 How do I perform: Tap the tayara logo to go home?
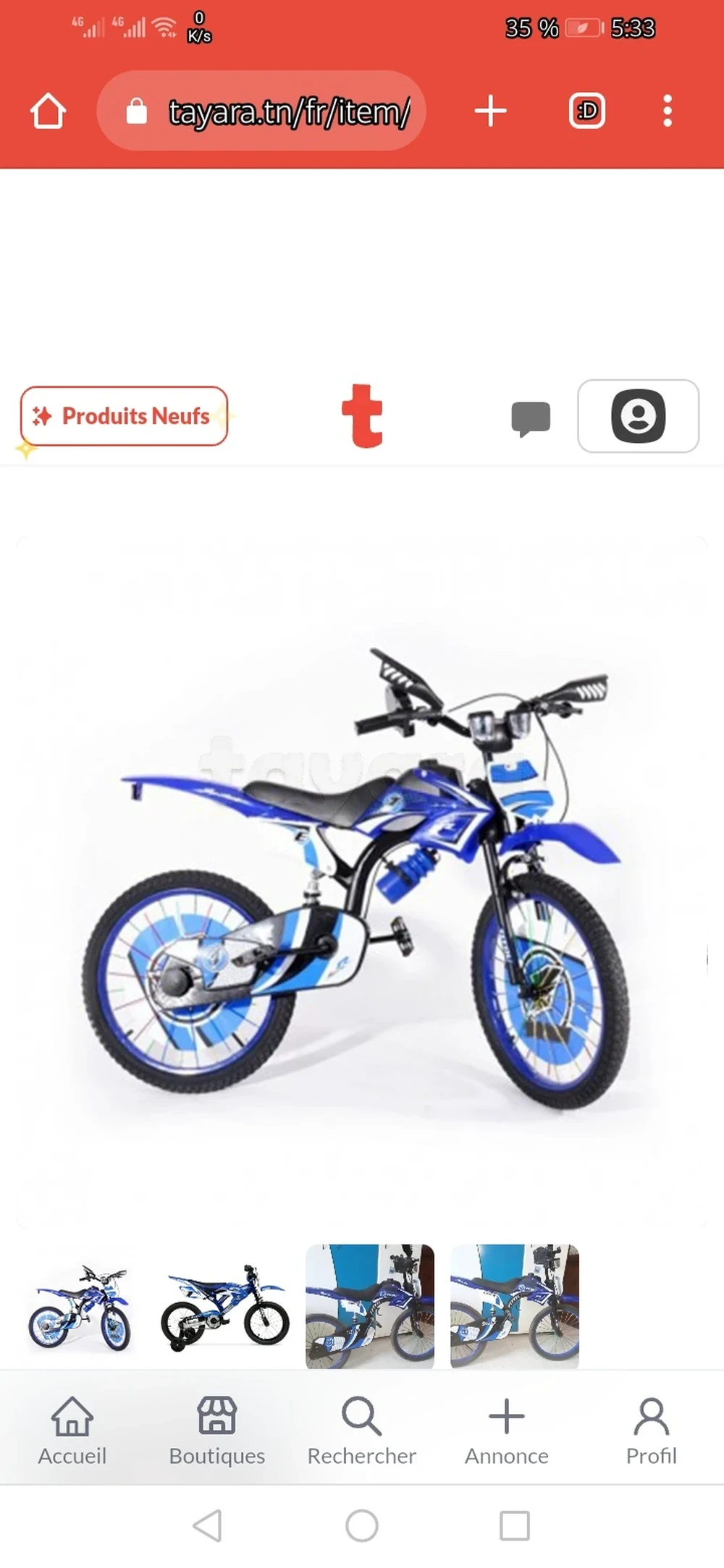[362, 416]
